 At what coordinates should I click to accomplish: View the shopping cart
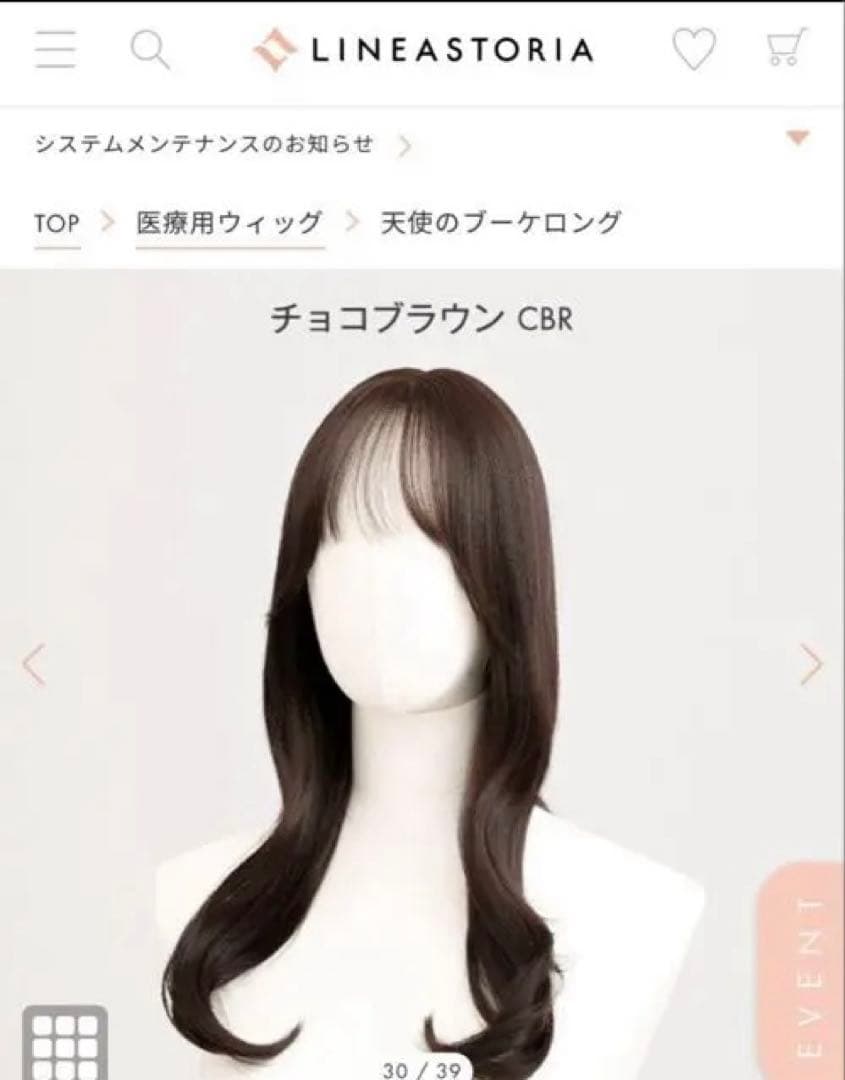[x=782, y=48]
